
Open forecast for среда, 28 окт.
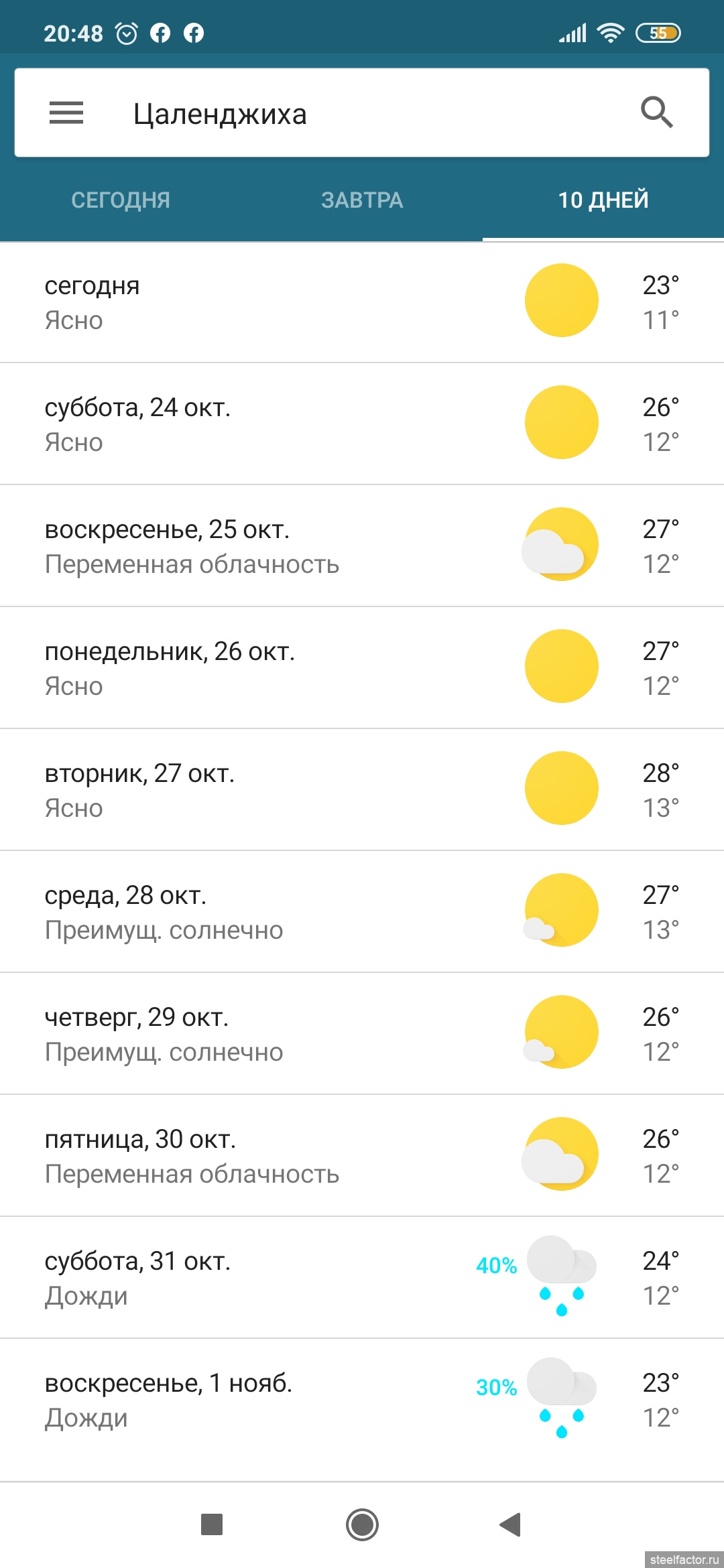click(x=362, y=912)
